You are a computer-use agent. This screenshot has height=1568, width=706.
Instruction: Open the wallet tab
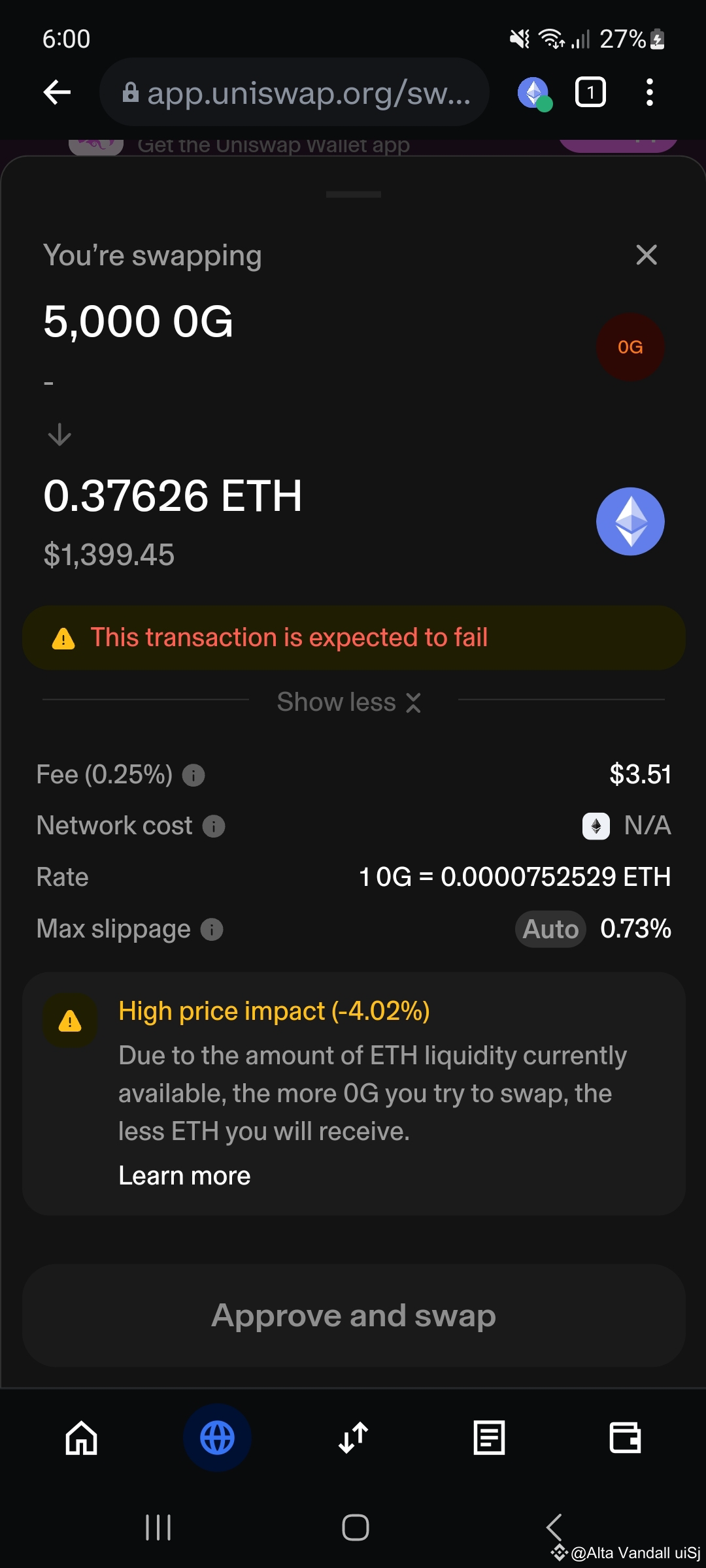[x=625, y=1438]
